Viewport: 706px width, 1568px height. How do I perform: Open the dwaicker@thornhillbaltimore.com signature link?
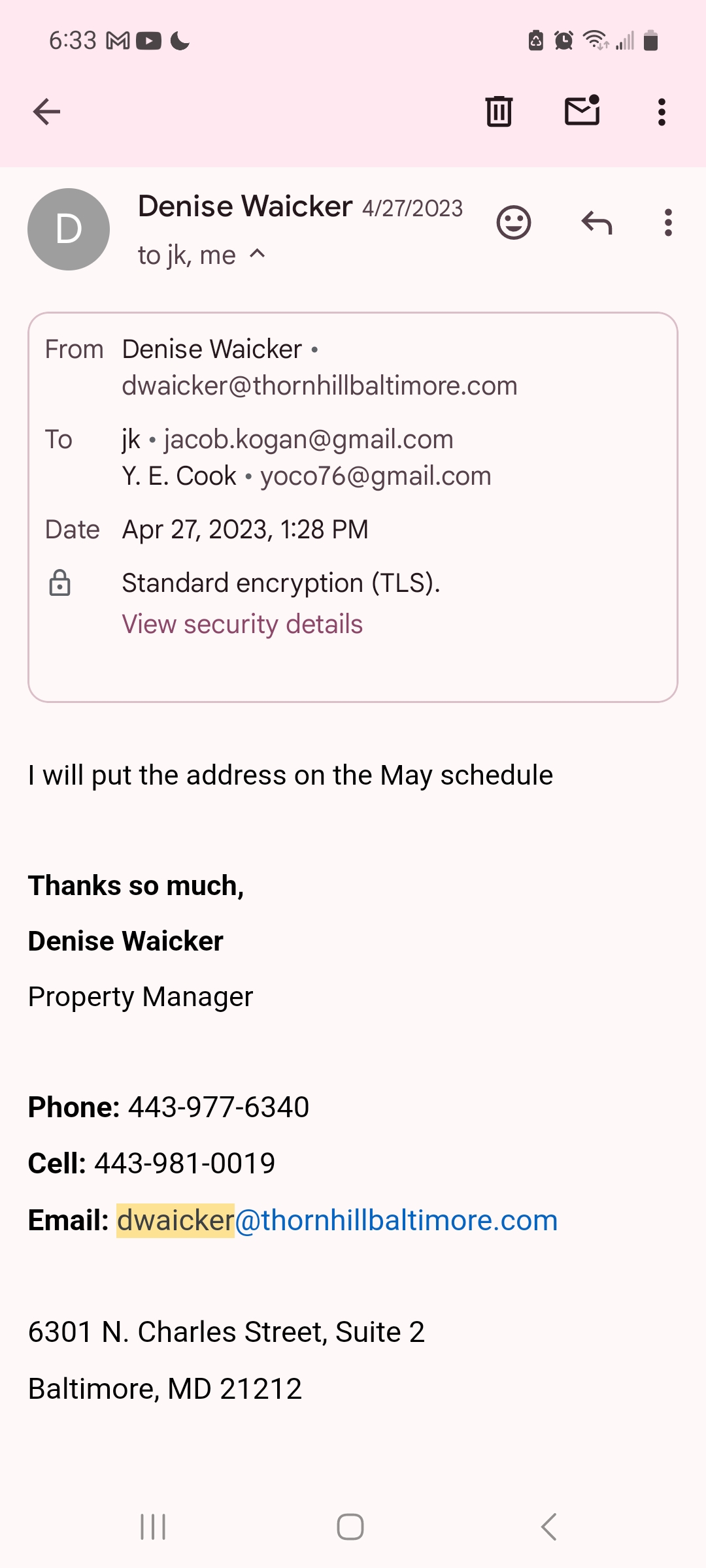(x=337, y=1220)
